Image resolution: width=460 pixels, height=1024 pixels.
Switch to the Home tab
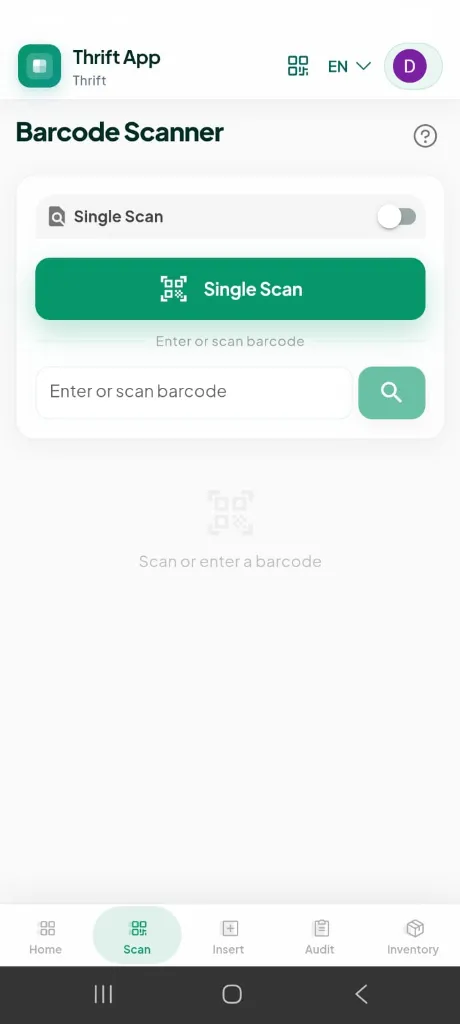click(46, 936)
